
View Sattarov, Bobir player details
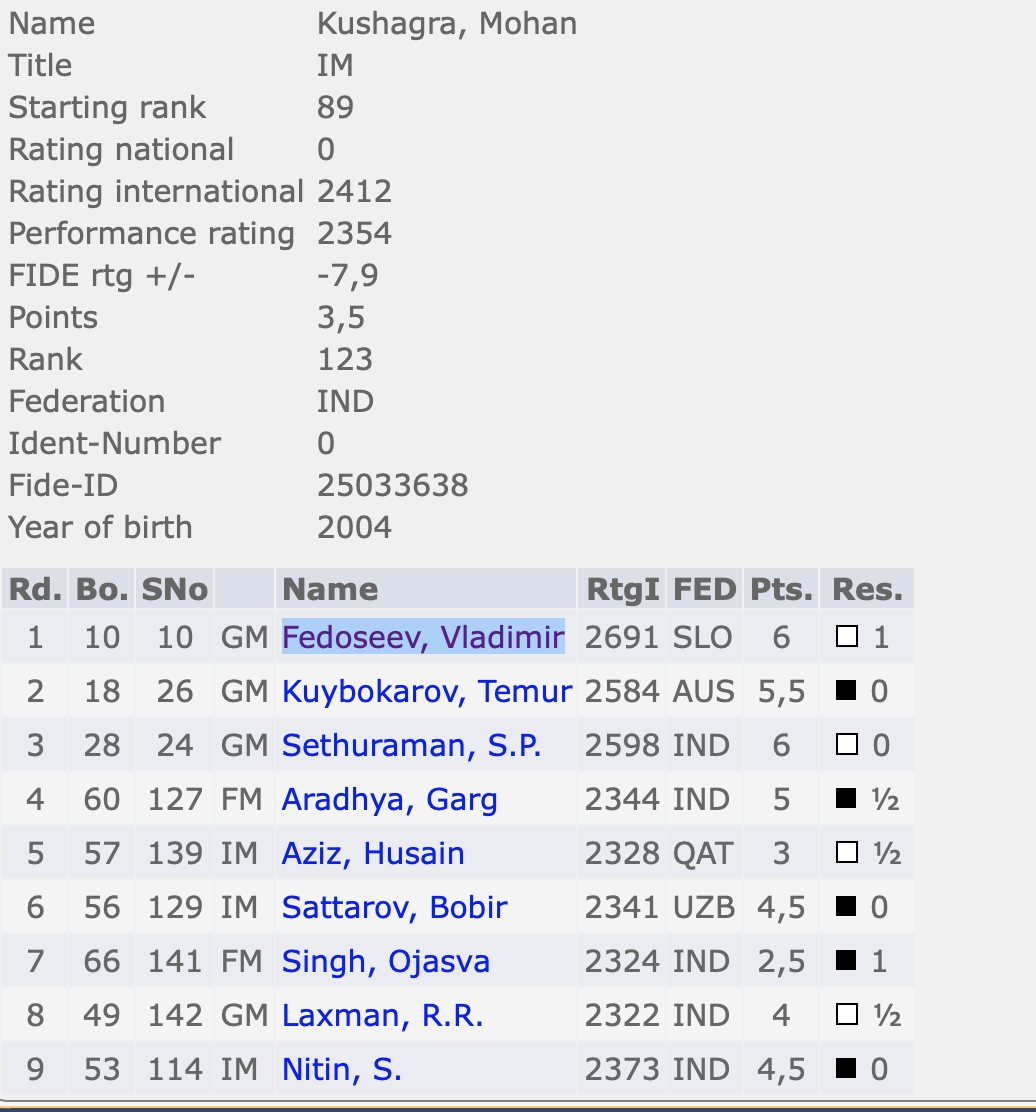(x=394, y=907)
